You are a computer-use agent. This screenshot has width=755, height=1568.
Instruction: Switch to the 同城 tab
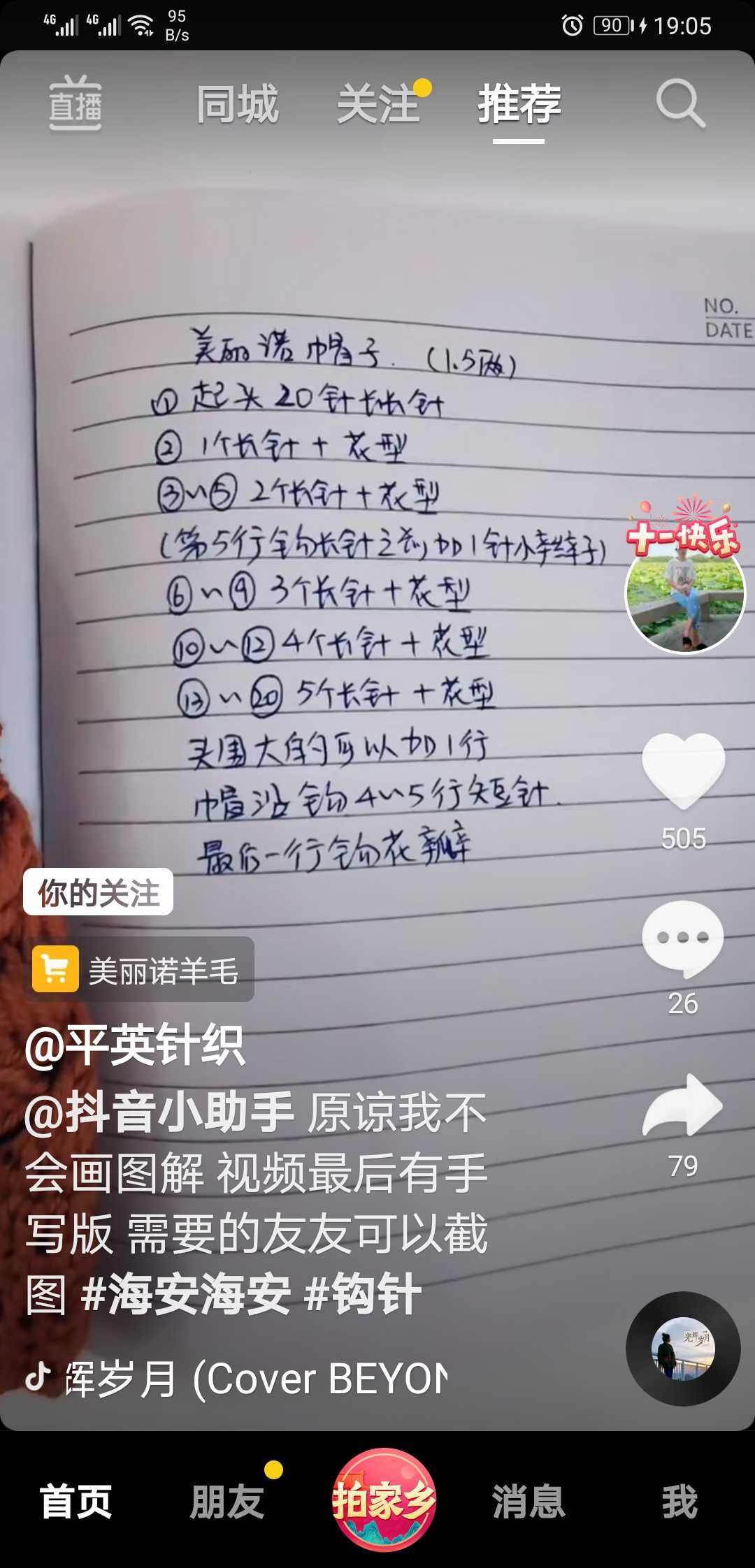click(x=238, y=104)
